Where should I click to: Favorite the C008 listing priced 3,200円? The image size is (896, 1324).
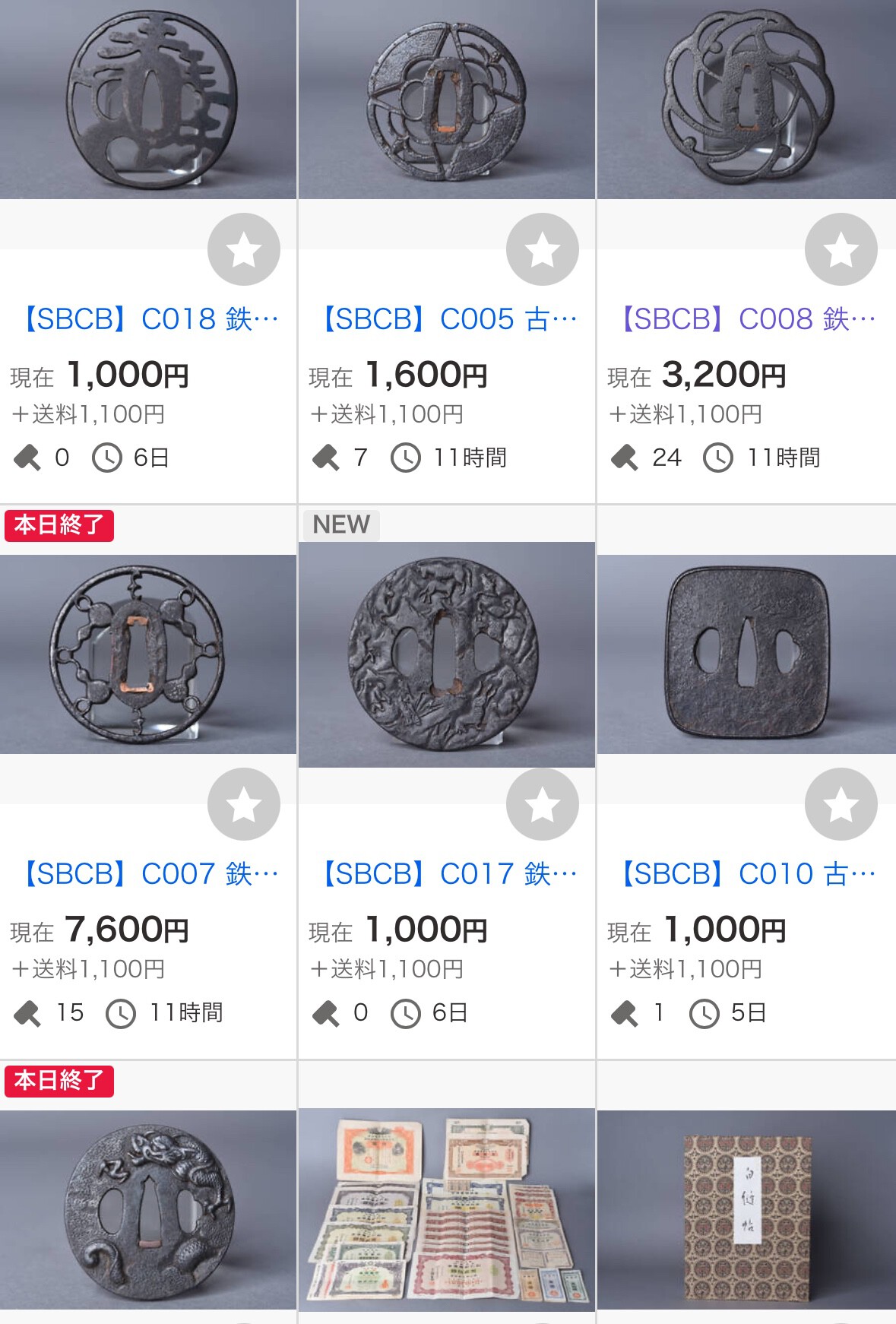[841, 249]
